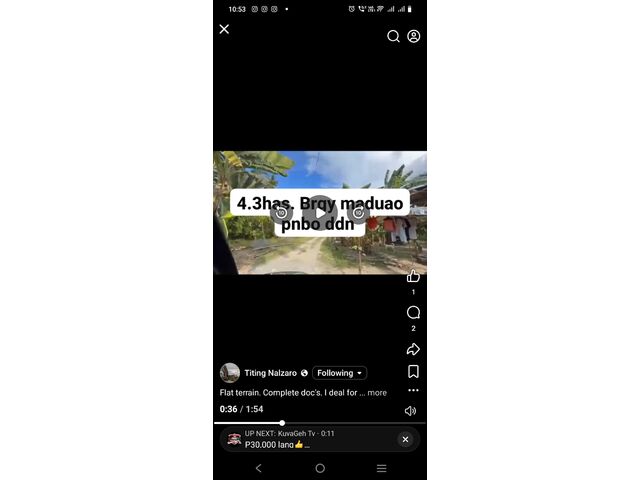The image size is (640, 480).
Task: Close the video player
Action: (224, 29)
